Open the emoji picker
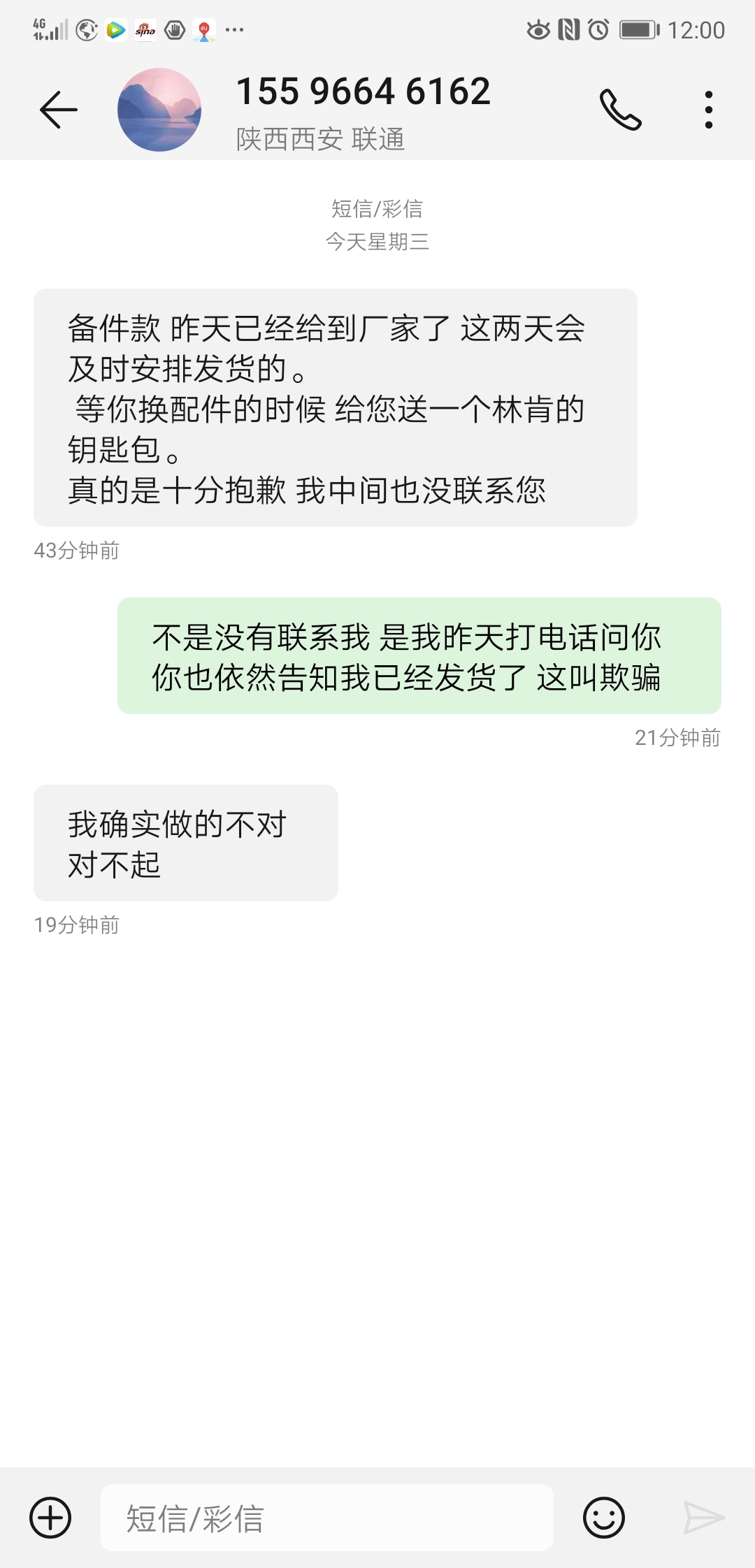The height and width of the screenshot is (1568, 755). tap(604, 1518)
